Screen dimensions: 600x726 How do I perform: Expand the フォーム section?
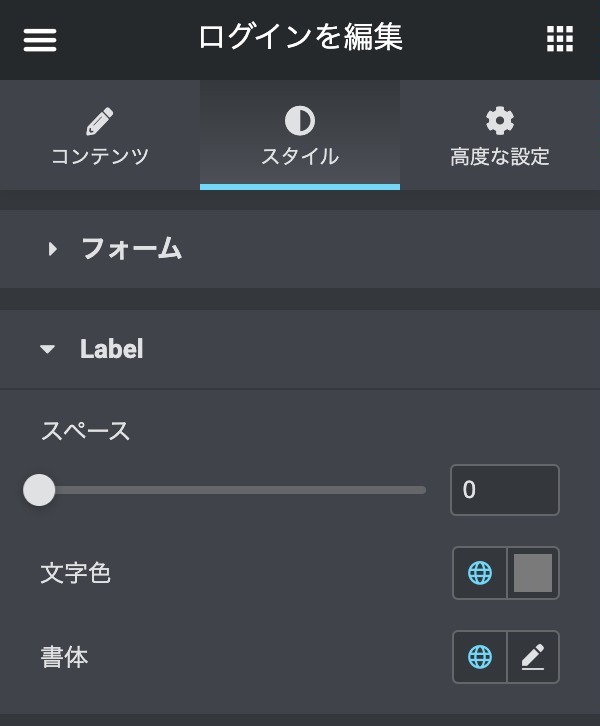click(x=130, y=249)
